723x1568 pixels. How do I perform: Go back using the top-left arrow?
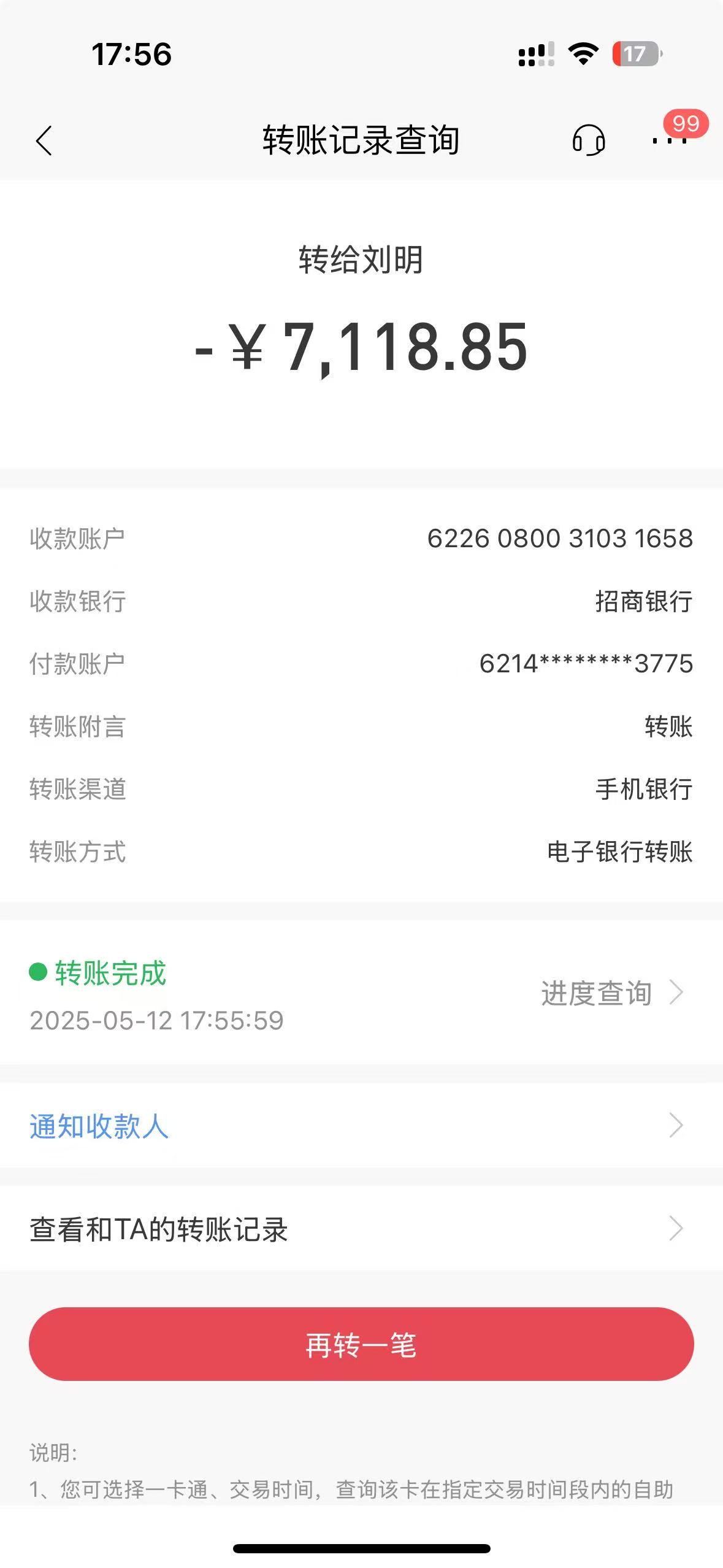tap(44, 141)
